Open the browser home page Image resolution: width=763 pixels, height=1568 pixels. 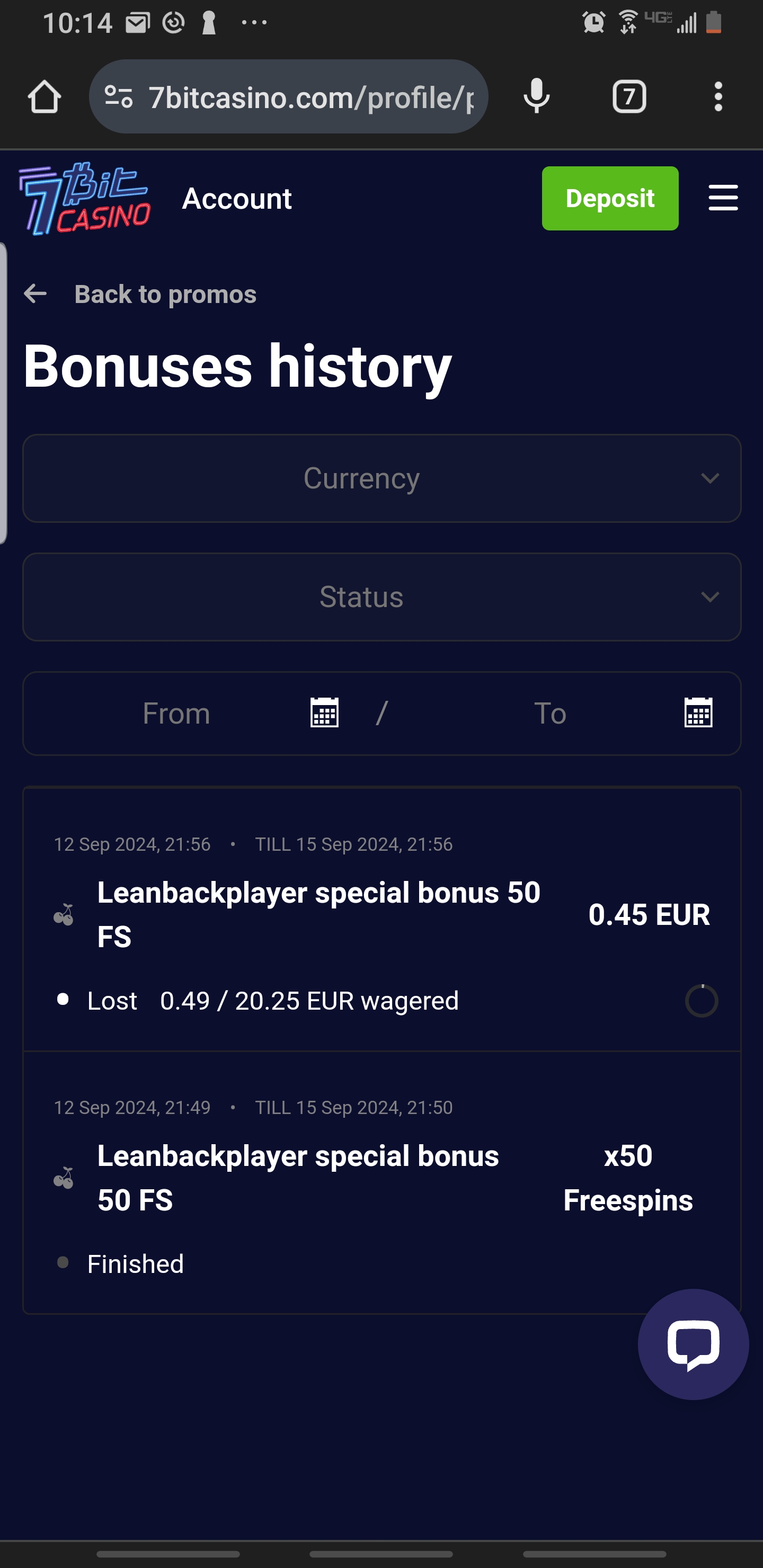point(45,97)
